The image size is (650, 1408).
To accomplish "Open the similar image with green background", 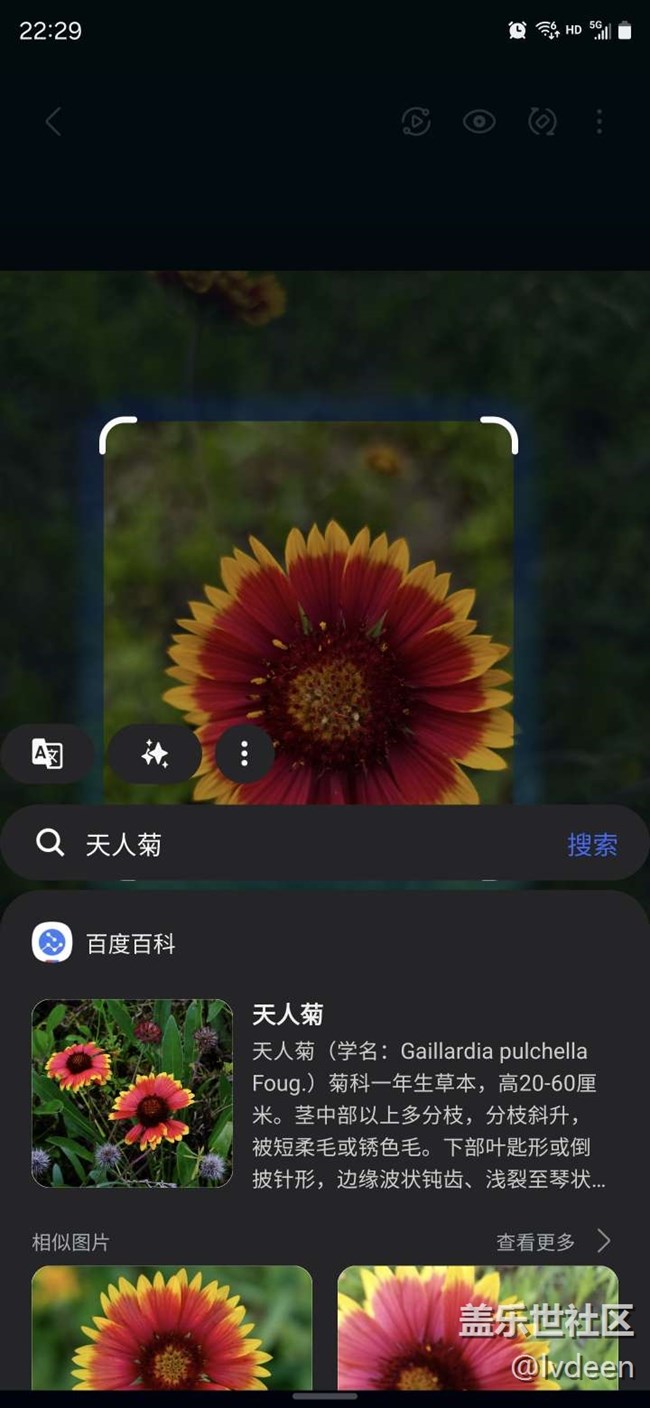I will click(172, 1327).
